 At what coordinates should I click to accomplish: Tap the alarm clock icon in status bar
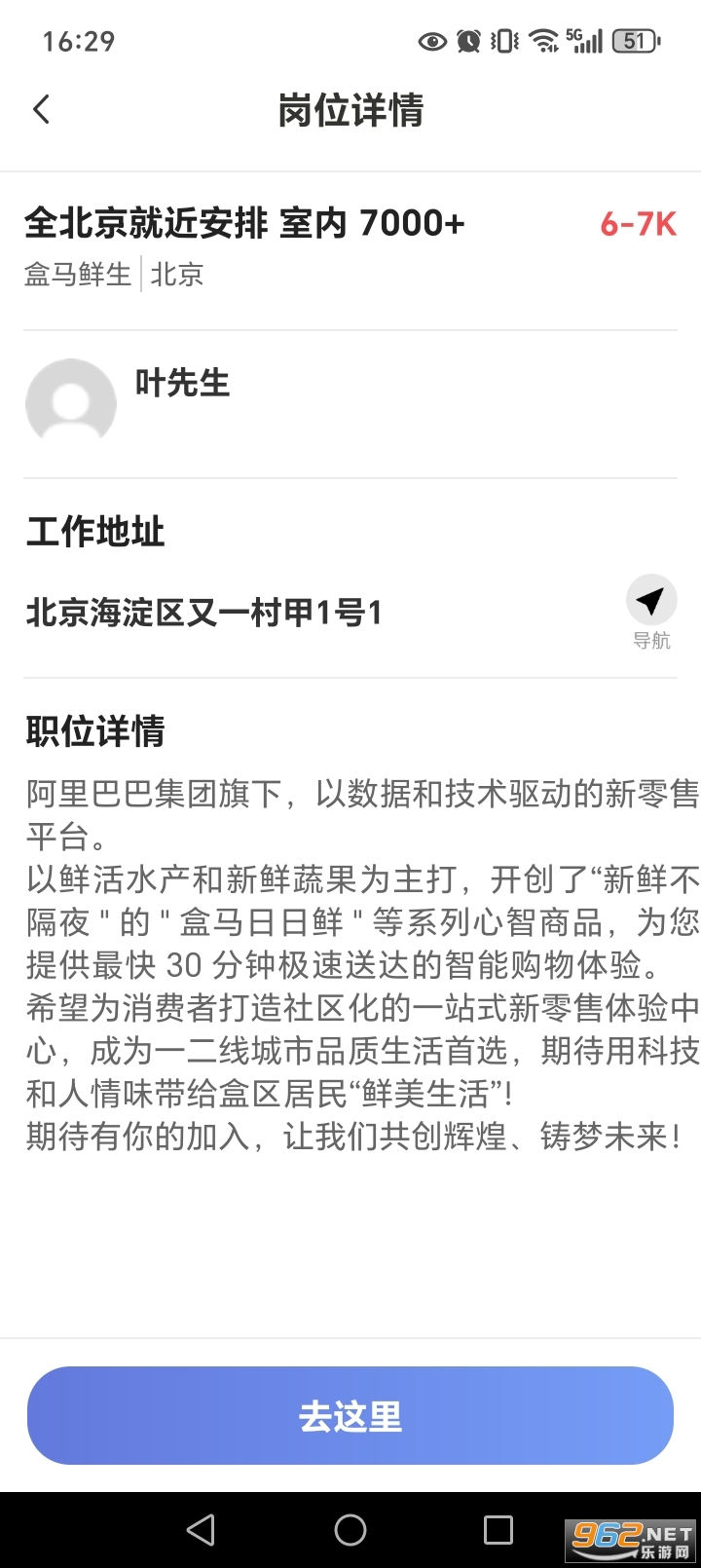pyautogui.click(x=468, y=41)
